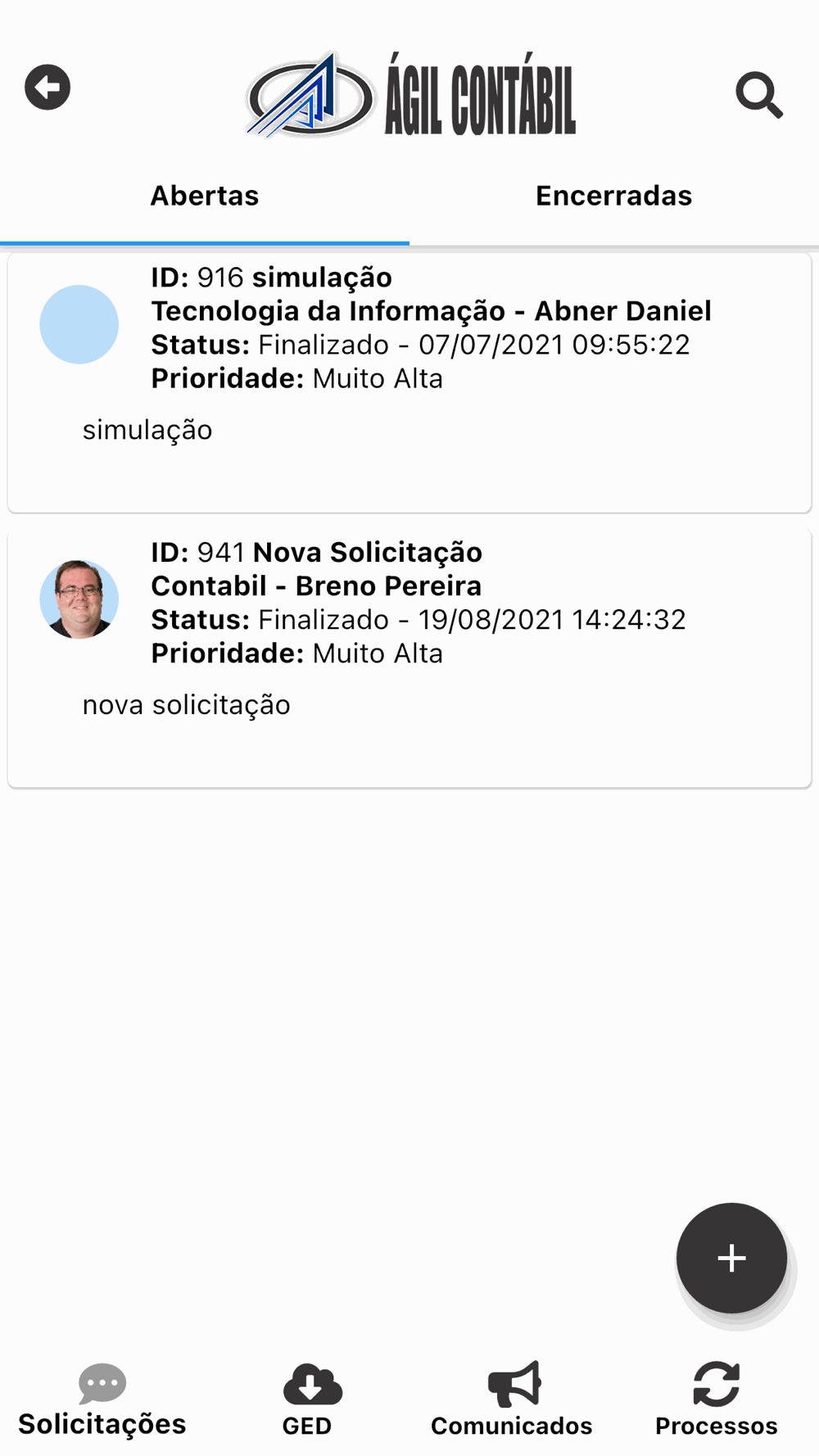Open request ID 916 simulação
Viewport: 819px width, 1456px height.
[409, 383]
